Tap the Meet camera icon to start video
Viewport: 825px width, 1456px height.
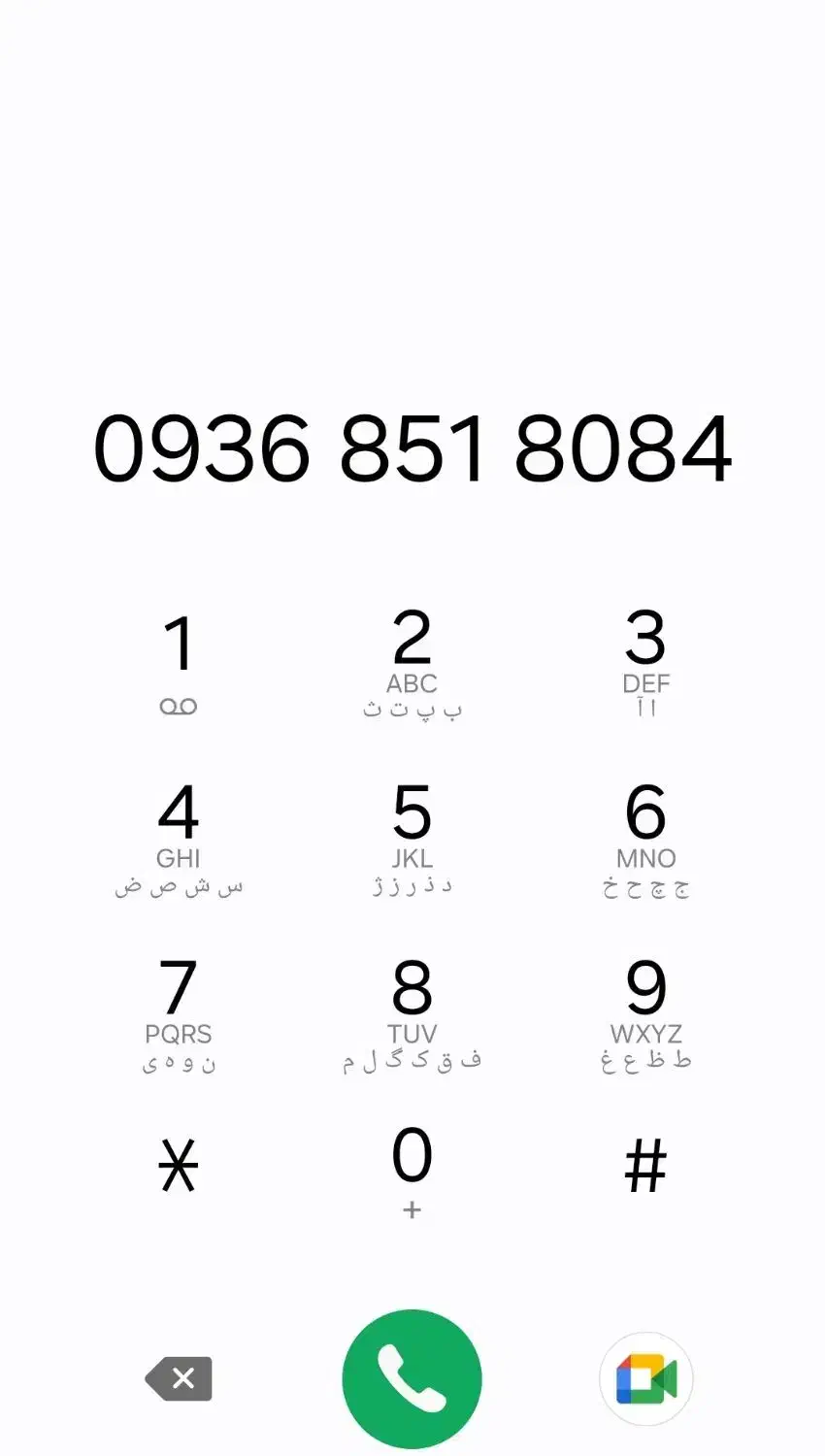tap(645, 1377)
